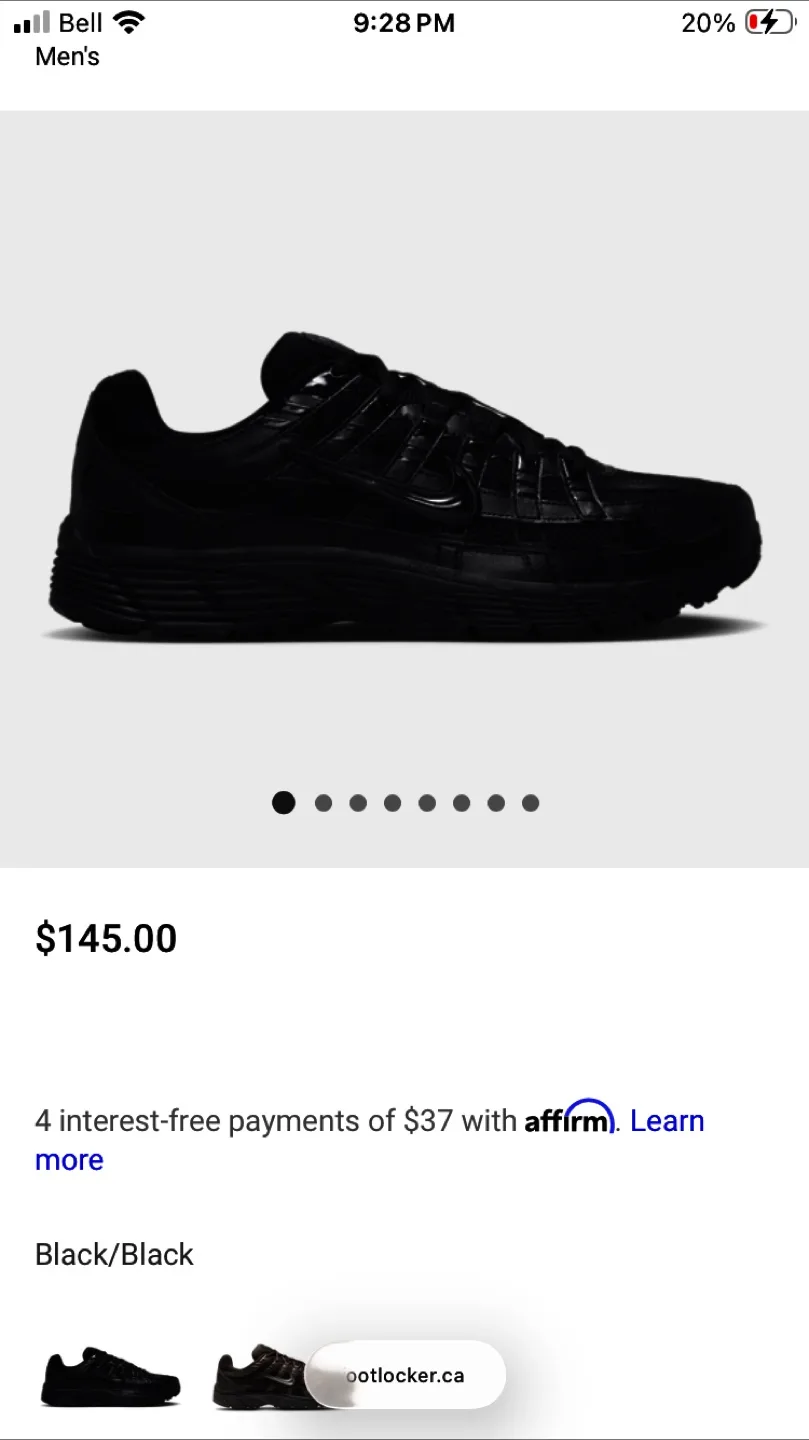The image size is (809, 1440).
Task: Jump to the second product image dot
Action: point(323,803)
